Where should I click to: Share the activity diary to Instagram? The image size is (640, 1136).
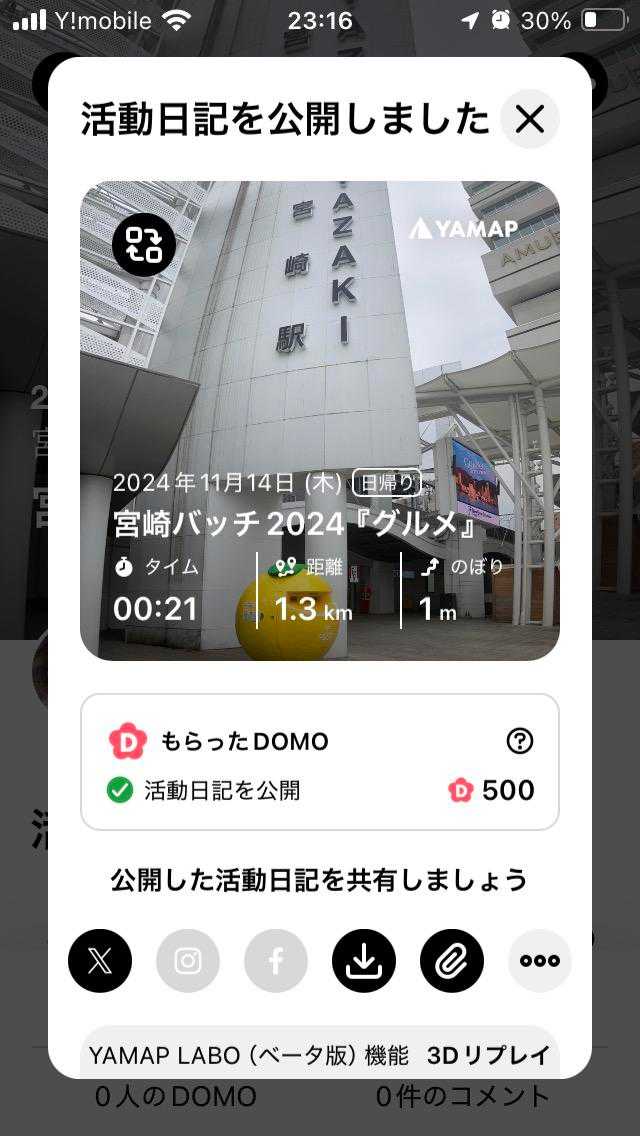coord(188,961)
